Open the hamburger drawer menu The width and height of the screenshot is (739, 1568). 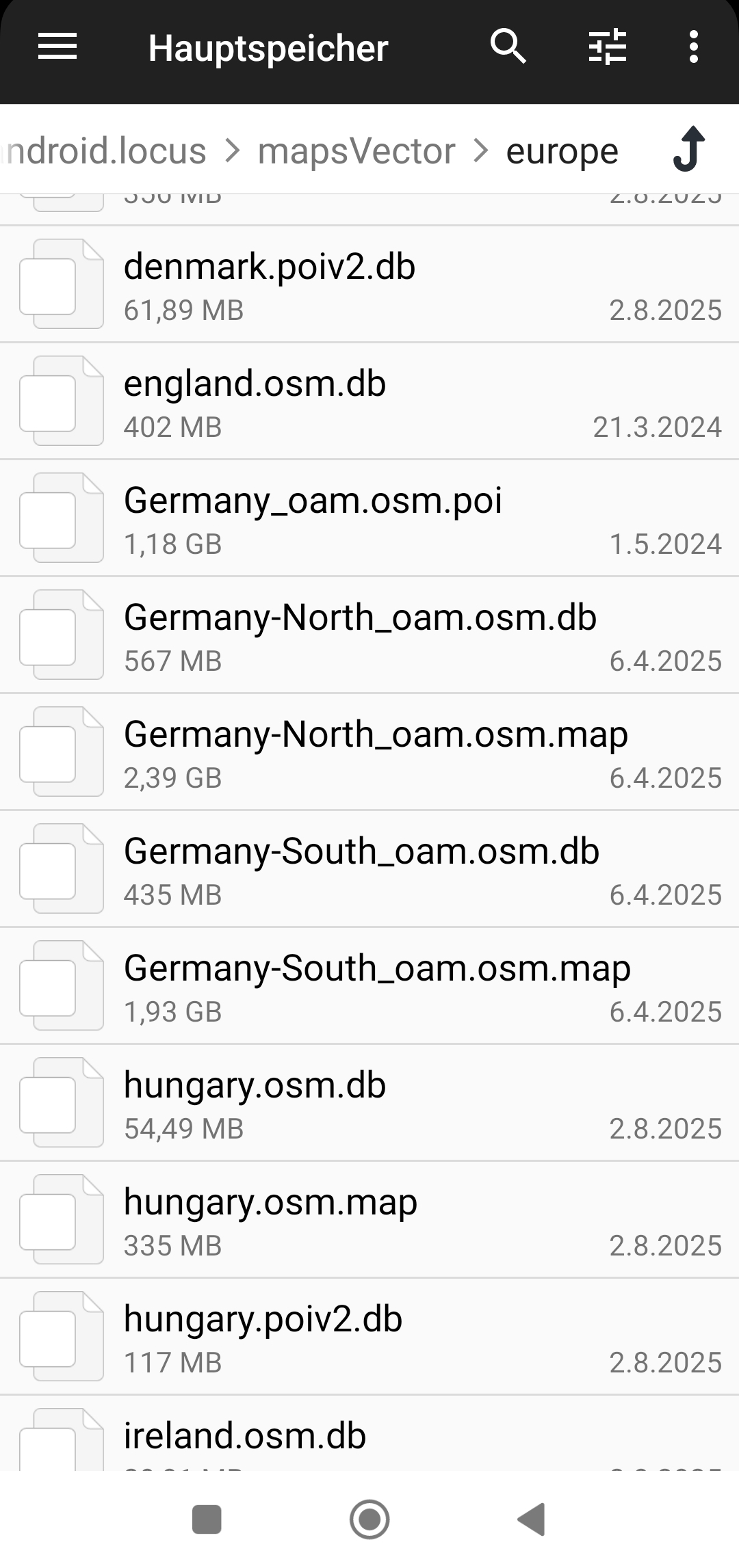[x=57, y=47]
